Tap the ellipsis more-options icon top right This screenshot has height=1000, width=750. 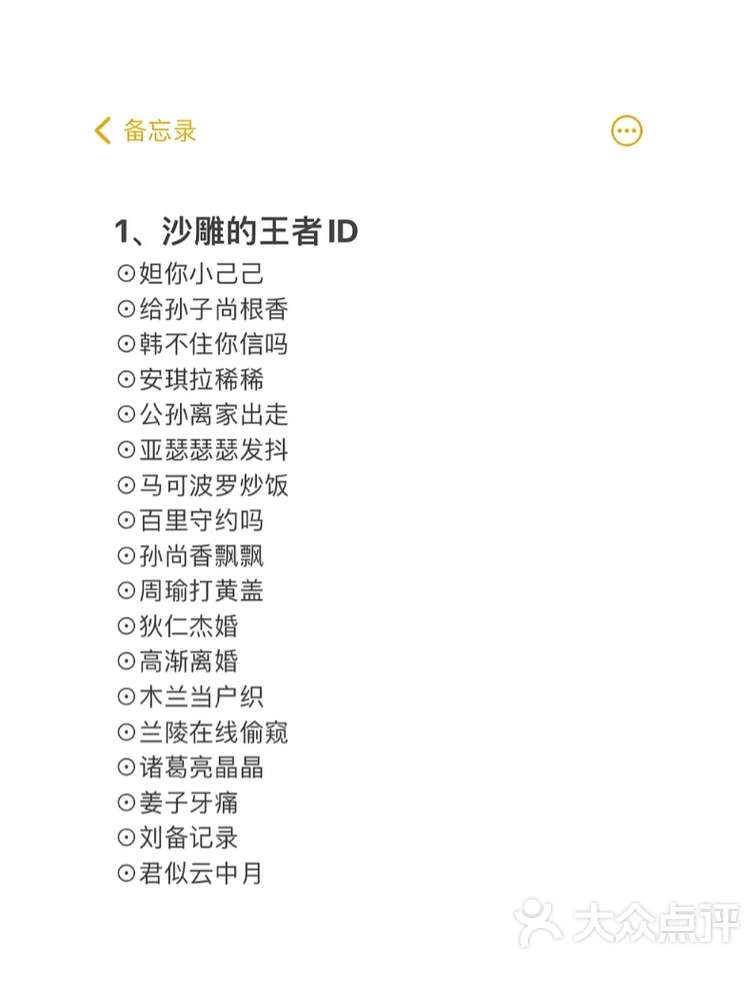point(626,131)
